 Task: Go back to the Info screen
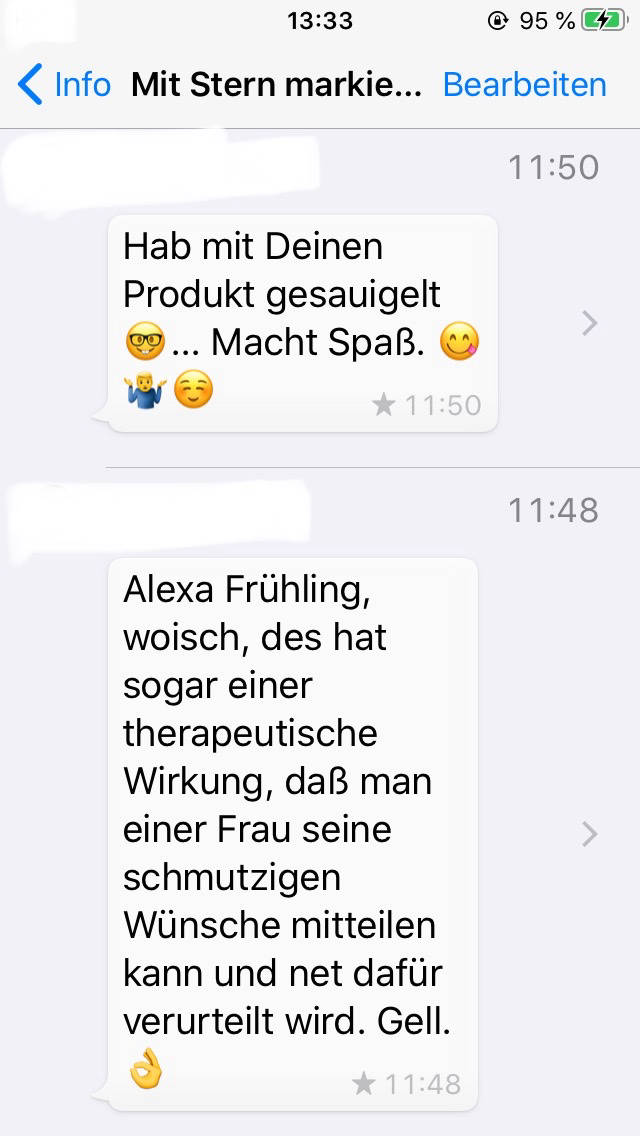click(x=65, y=85)
